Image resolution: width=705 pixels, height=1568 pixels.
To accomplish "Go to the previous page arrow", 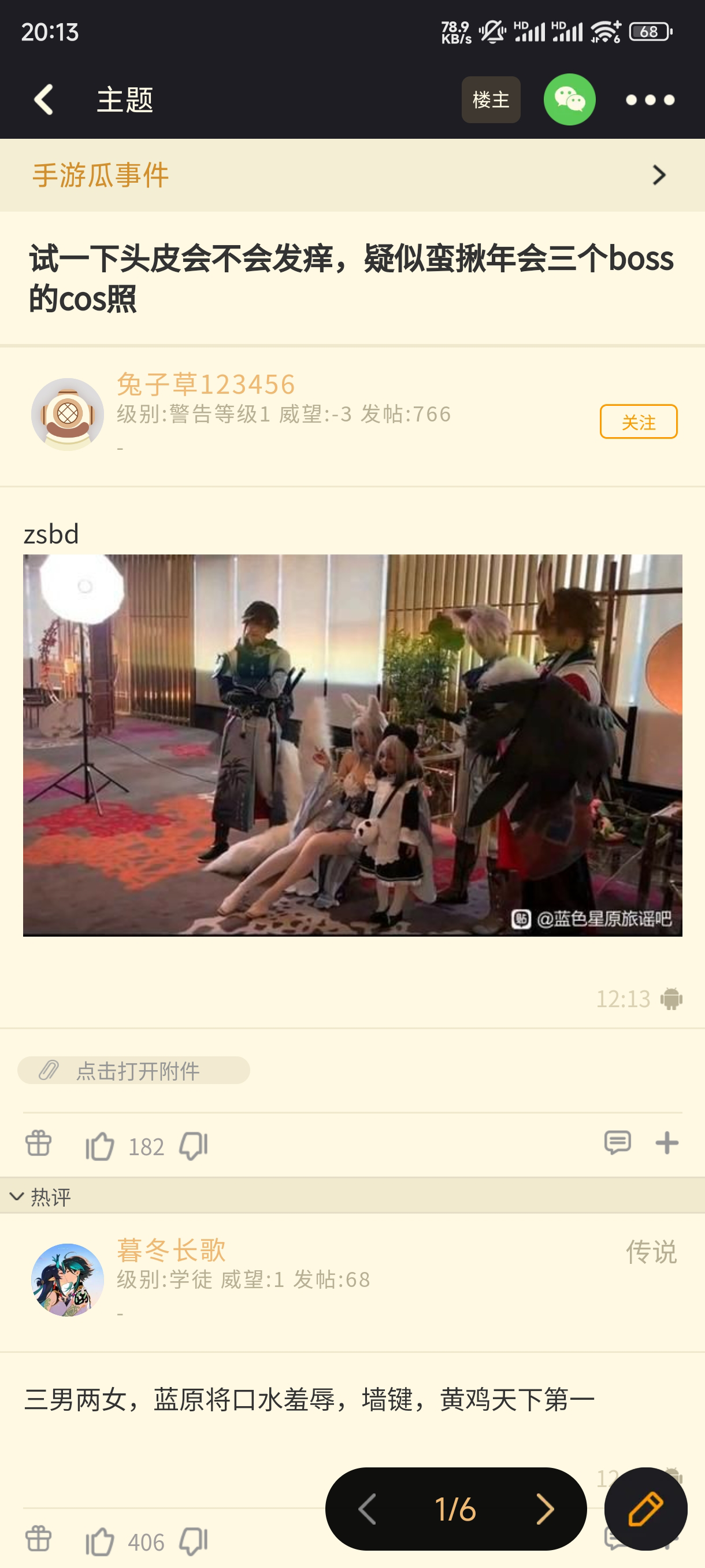I will click(368, 1509).
